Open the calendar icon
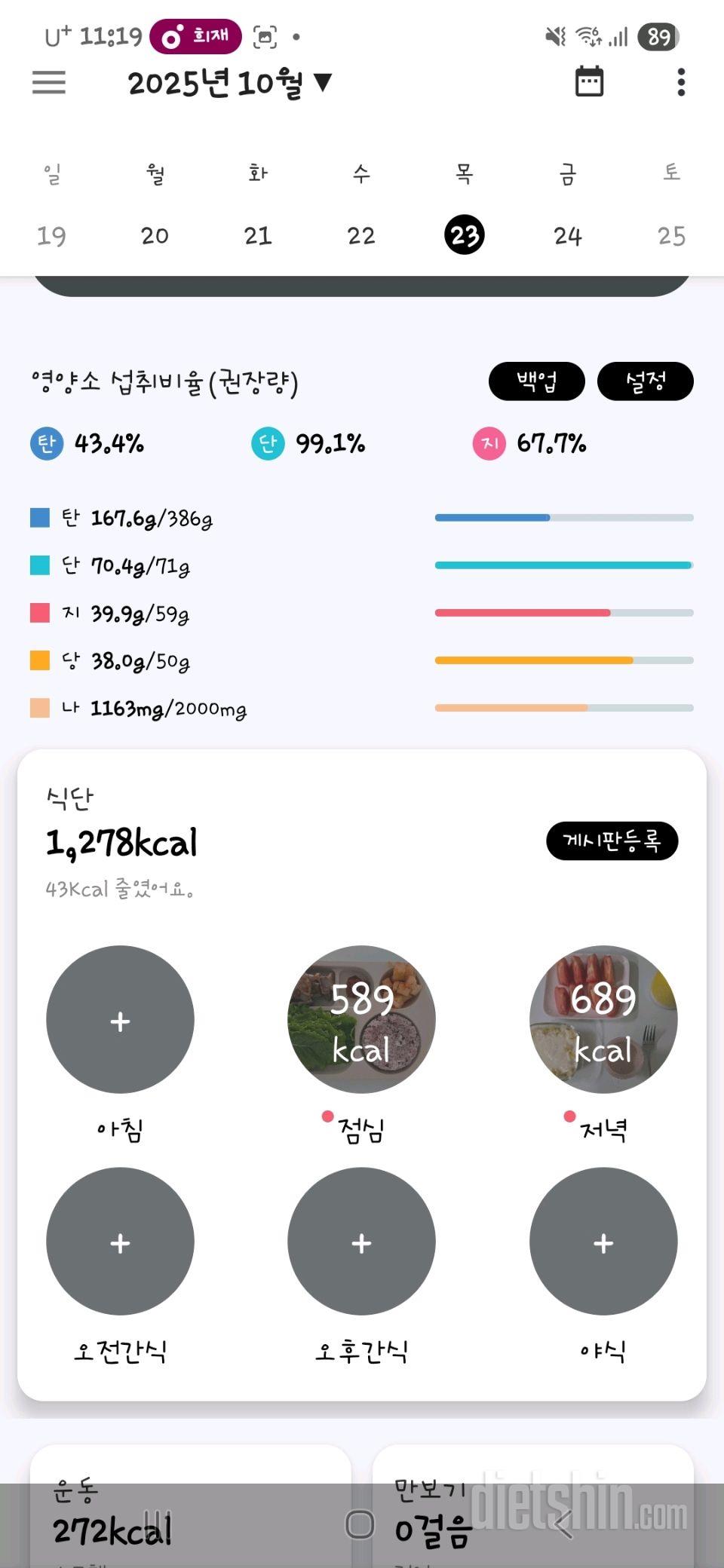724x1568 pixels. click(589, 81)
